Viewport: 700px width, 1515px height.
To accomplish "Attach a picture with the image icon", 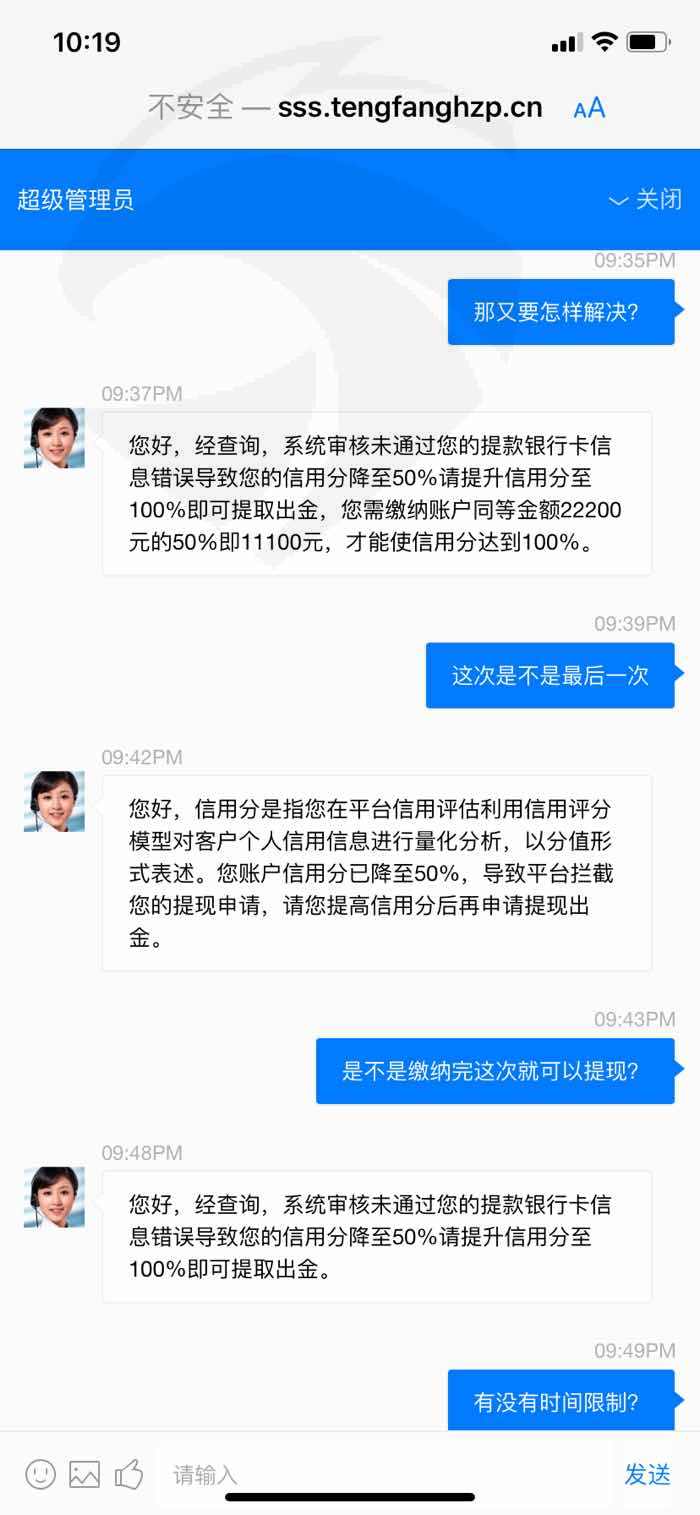I will (x=84, y=1474).
